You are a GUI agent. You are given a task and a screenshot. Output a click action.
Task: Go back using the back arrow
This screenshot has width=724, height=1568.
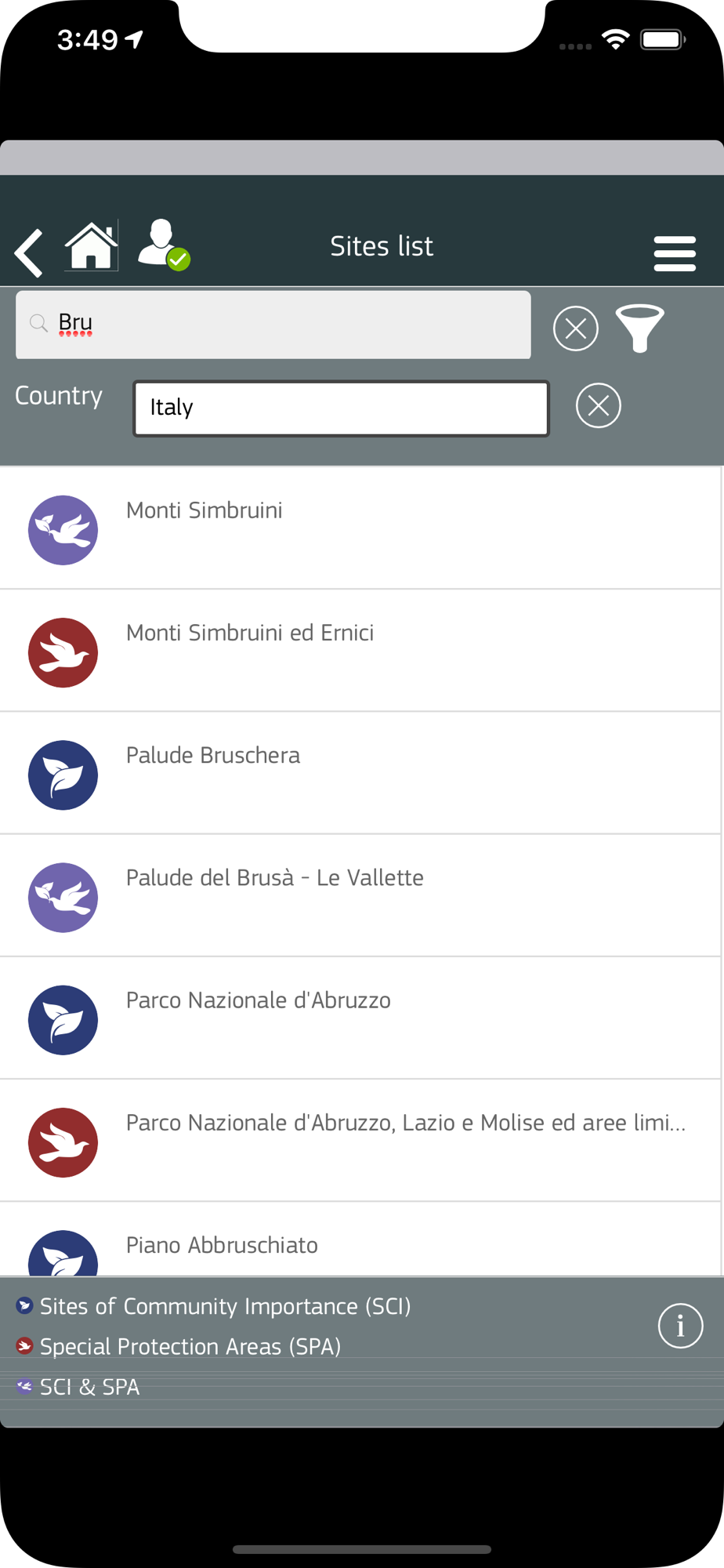pos(29,253)
